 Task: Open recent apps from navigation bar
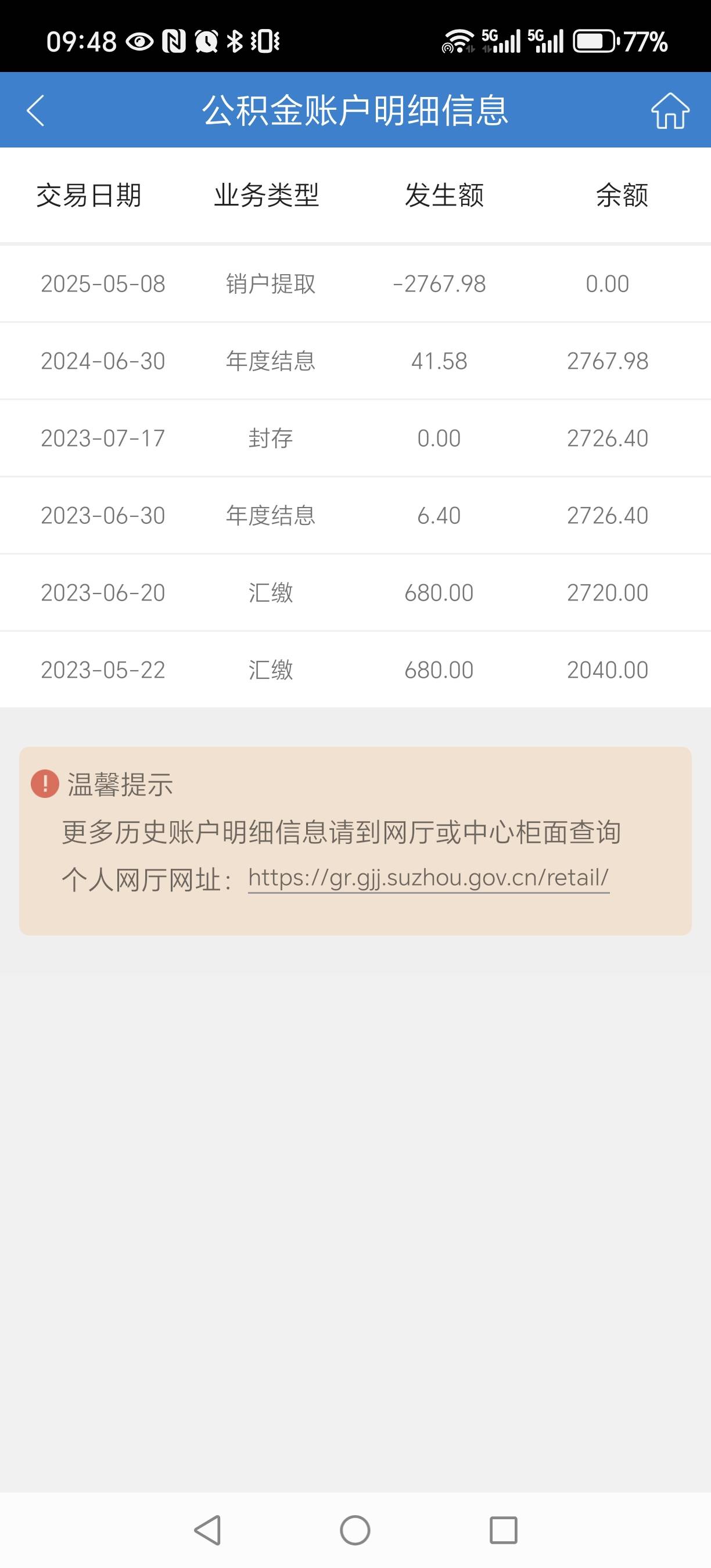[504, 1530]
